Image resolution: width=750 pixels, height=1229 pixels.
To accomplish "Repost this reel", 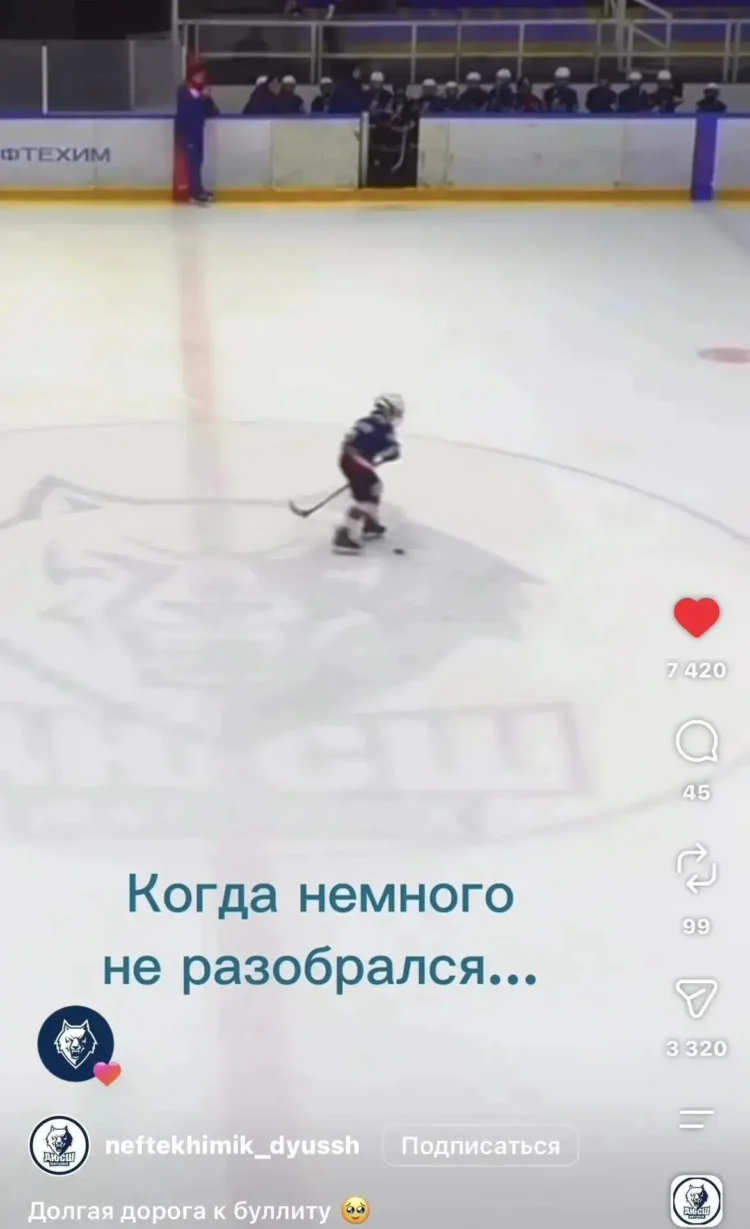I will (697, 868).
